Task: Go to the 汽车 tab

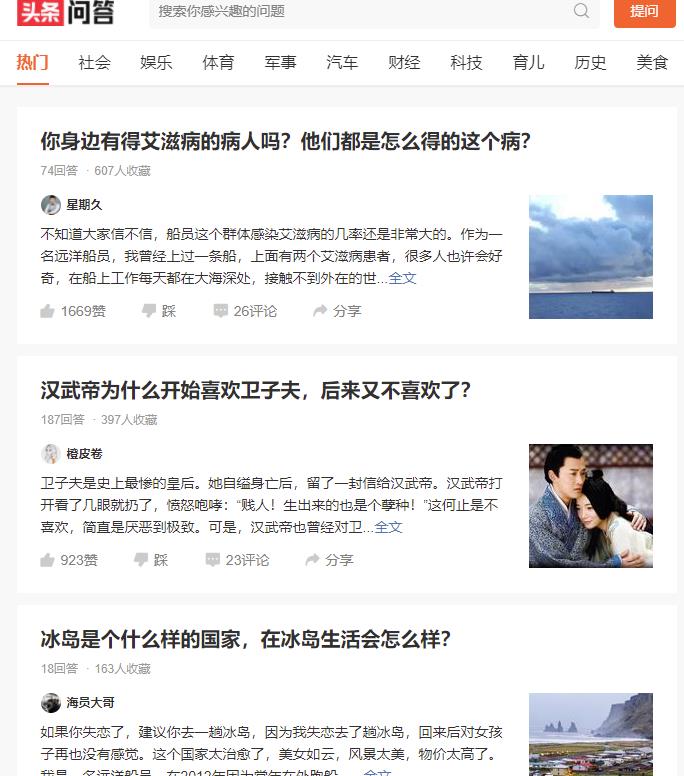Action: [342, 62]
